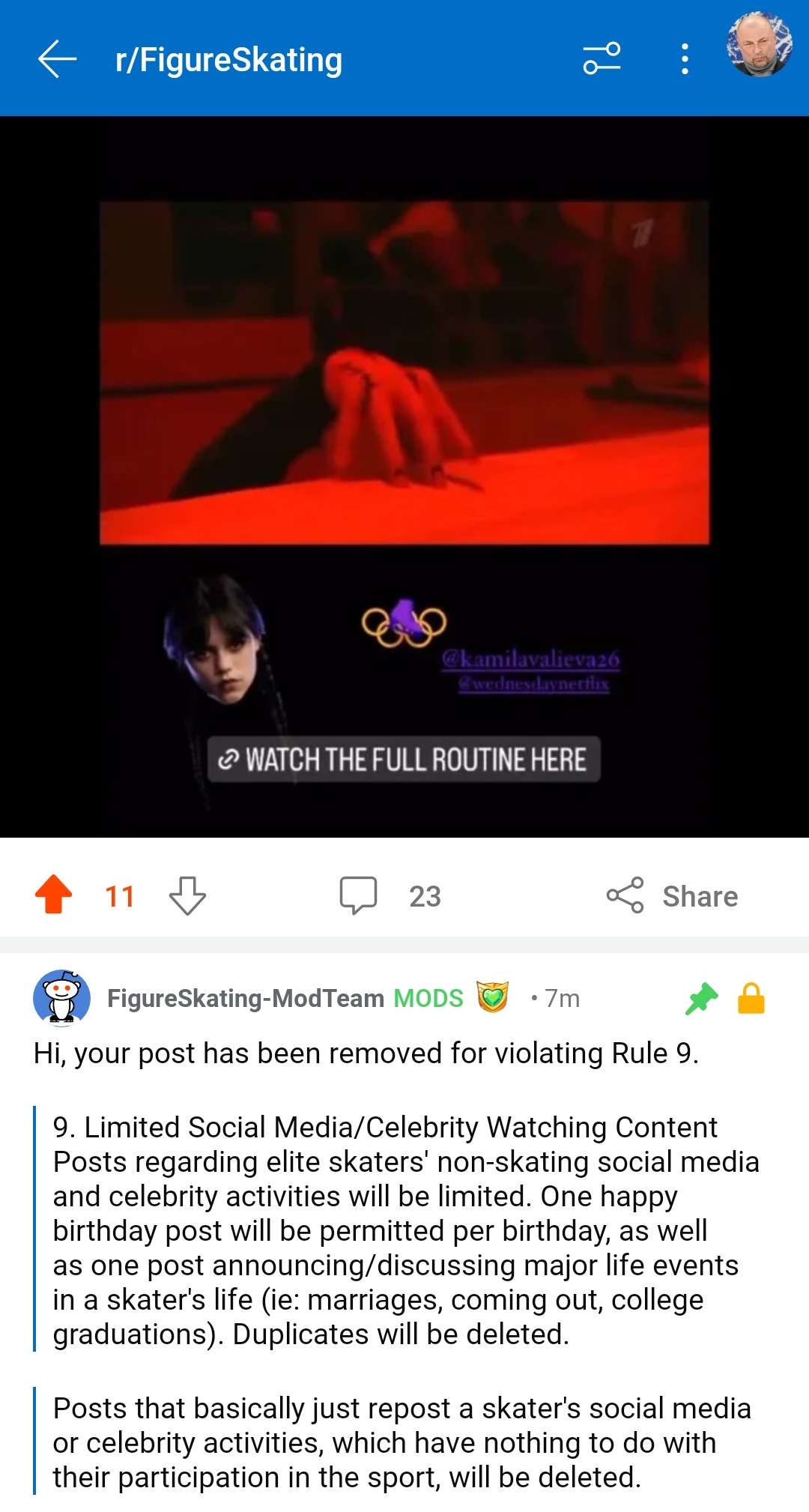Image resolution: width=809 pixels, height=1512 pixels.
Task: Open the r/FigureSkating subreddit title
Action: coord(228,60)
